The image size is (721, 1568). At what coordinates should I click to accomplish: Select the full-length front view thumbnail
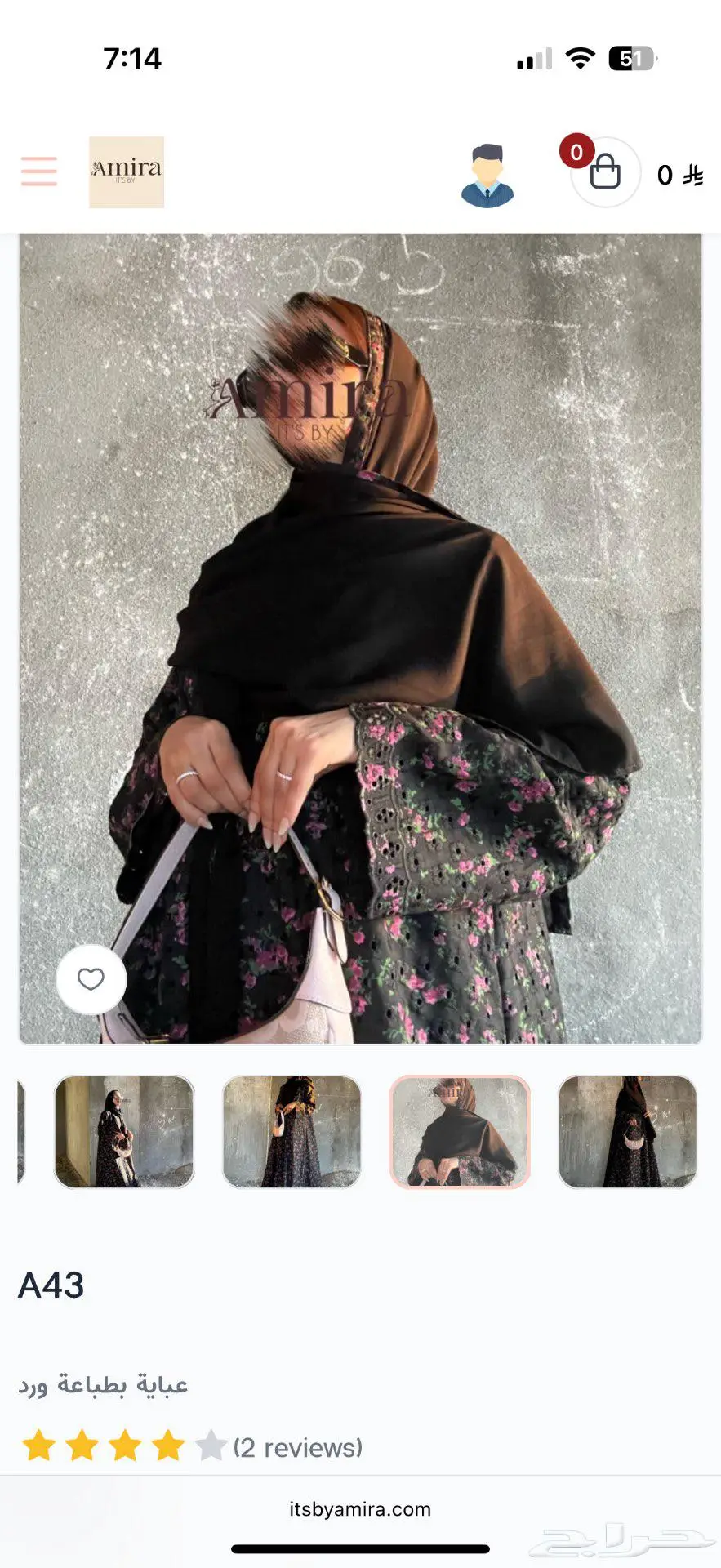pyautogui.click(x=292, y=1131)
